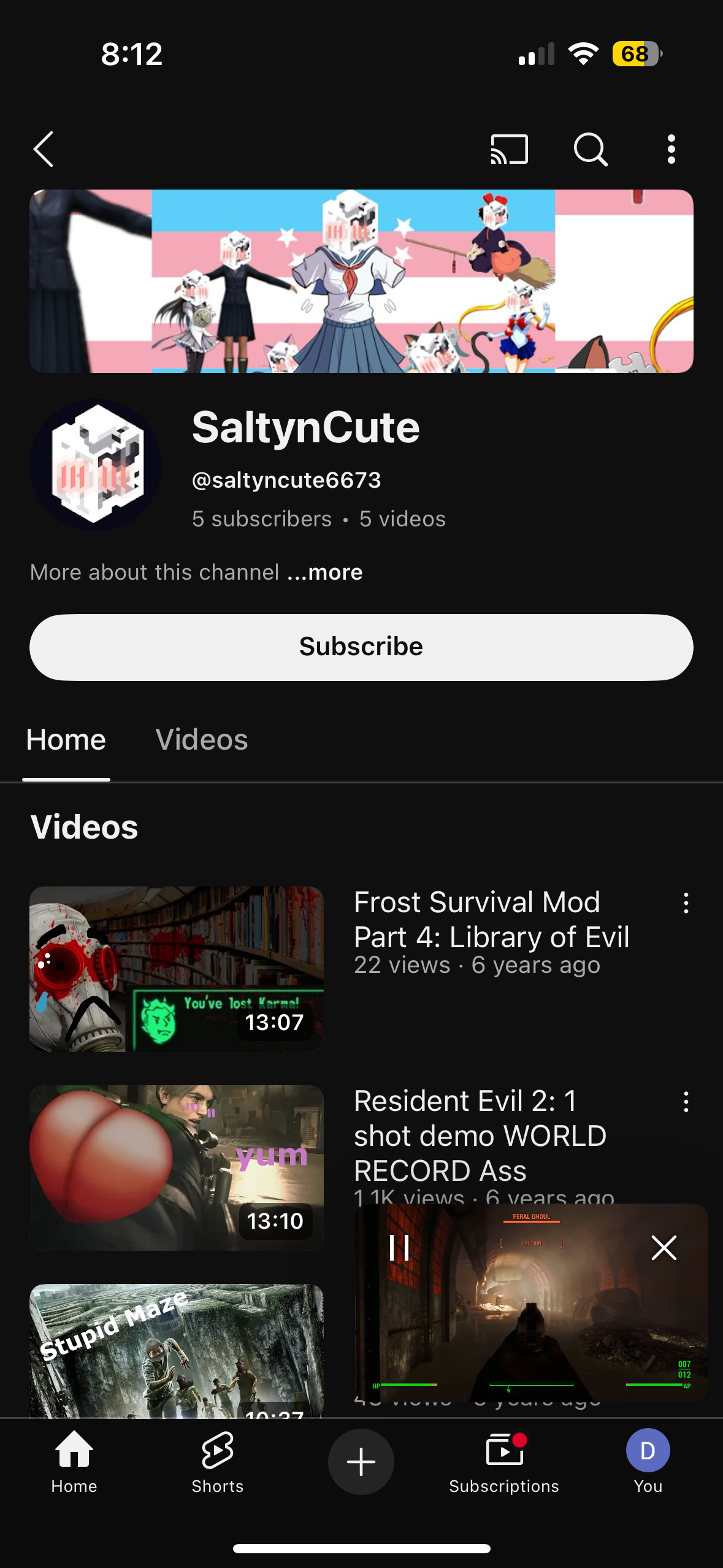Open options for Resident Evil 2 video
The height and width of the screenshot is (1568, 723).
pos(686,1102)
